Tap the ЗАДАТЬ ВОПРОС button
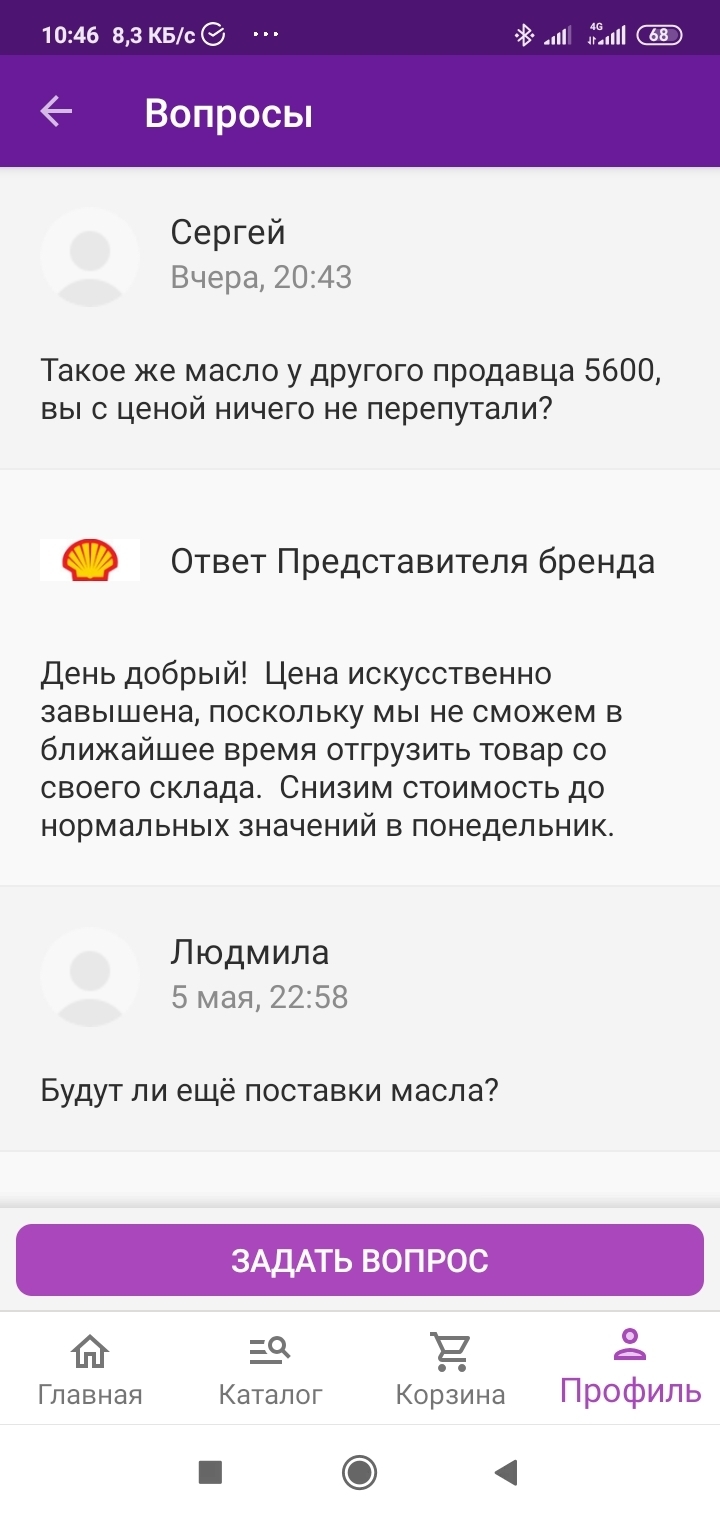The height and width of the screenshot is (1520, 720). (x=360, y=1260)
